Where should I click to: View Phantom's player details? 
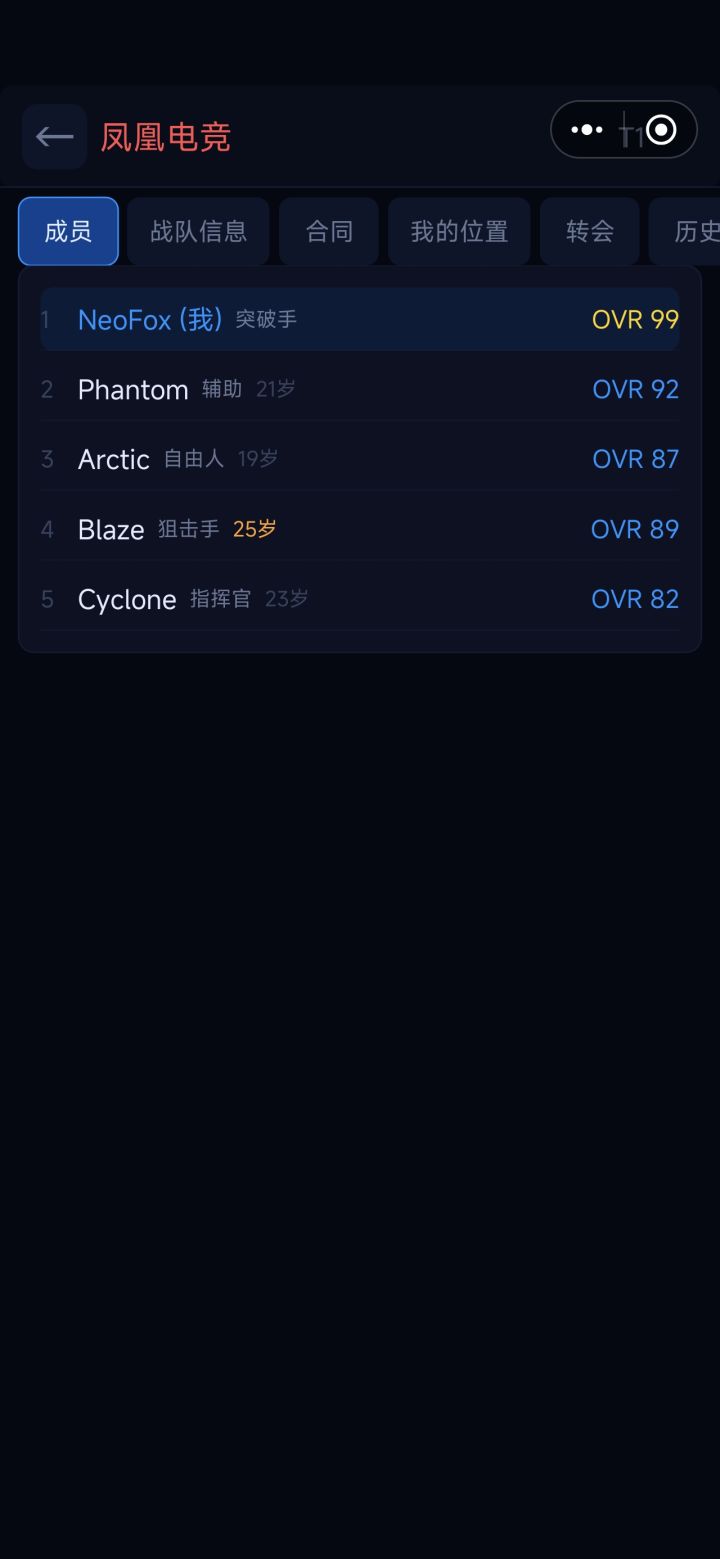(x=360, y=389)
